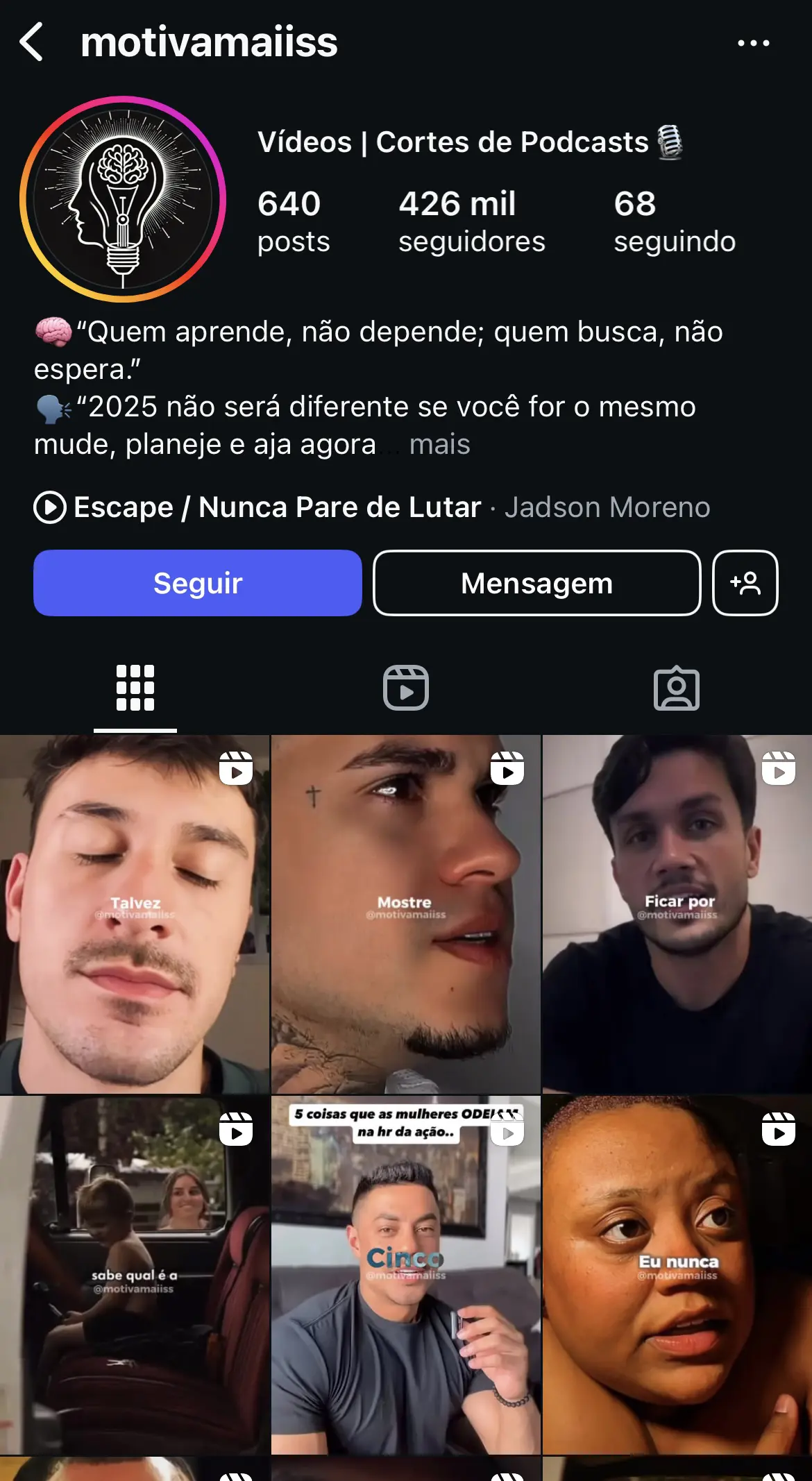Send a message with Mensagem
Image resolution: width=812 pixels, height=1481 pixels.
tap(536, 583)
